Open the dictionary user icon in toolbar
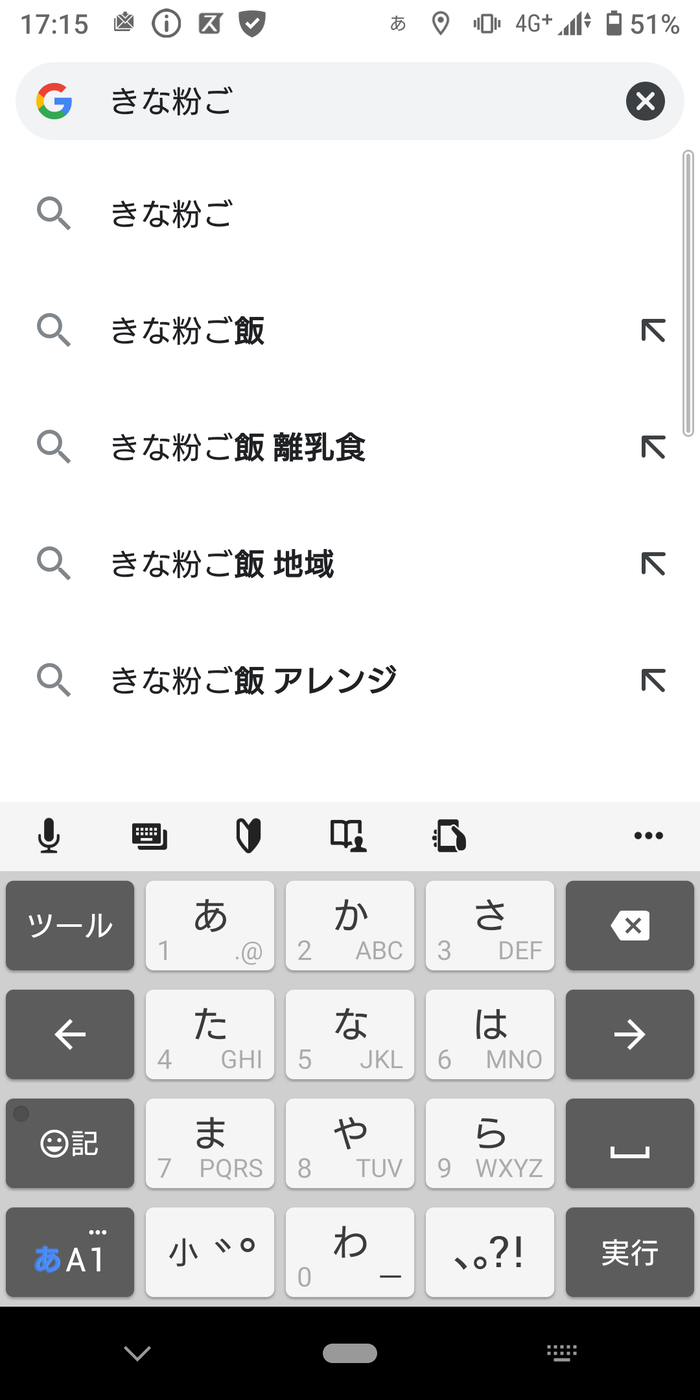This screenshot has height=1400, width=700. 349,836
